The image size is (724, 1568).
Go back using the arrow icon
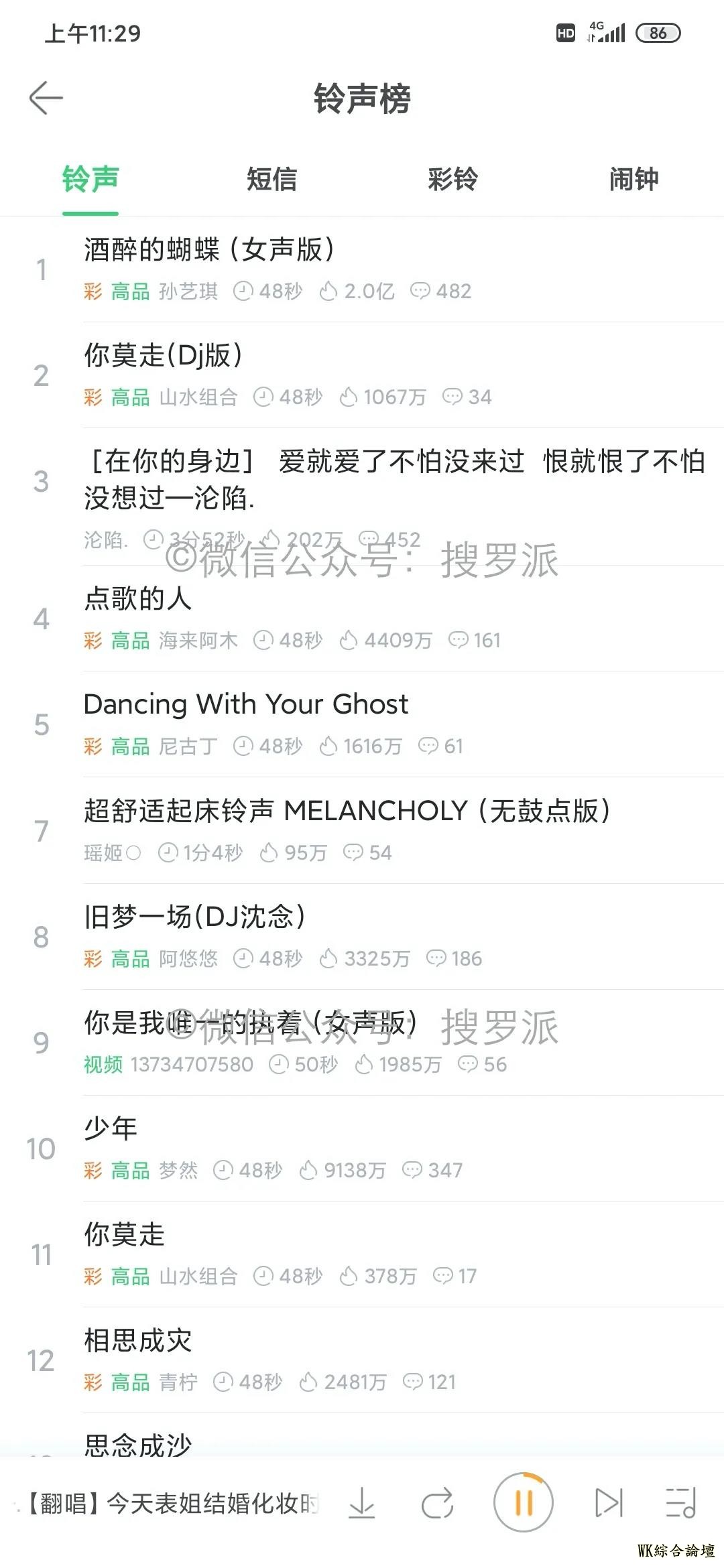click(46, 98)
